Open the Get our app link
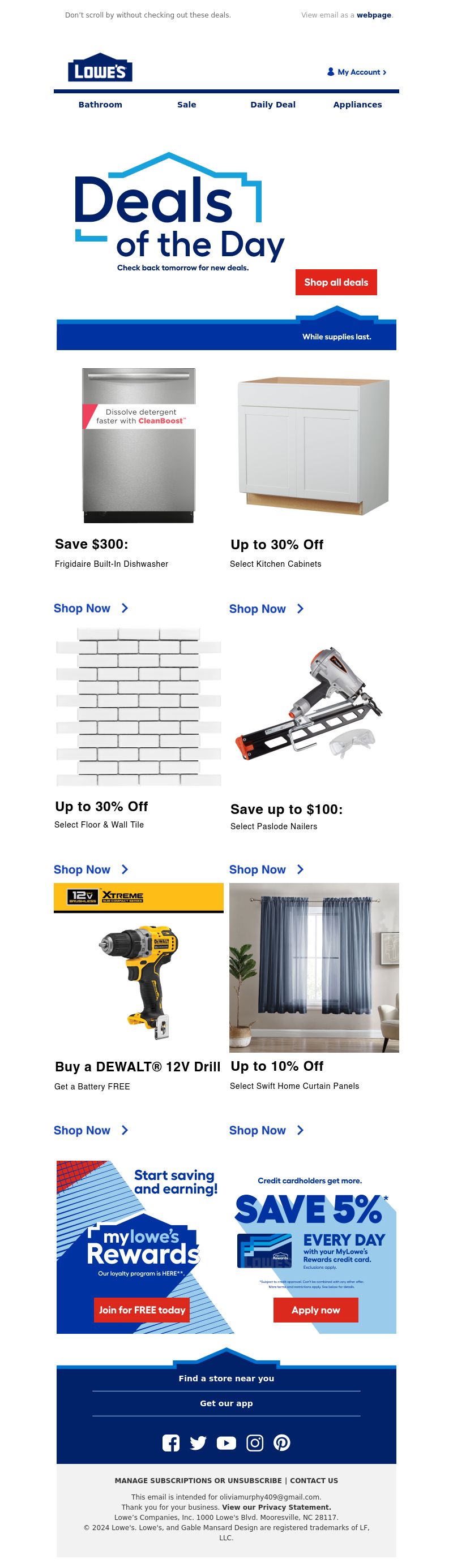The width and height of the screenshot is (453, 1568). pyautogui.click(x=226, y=1403)
